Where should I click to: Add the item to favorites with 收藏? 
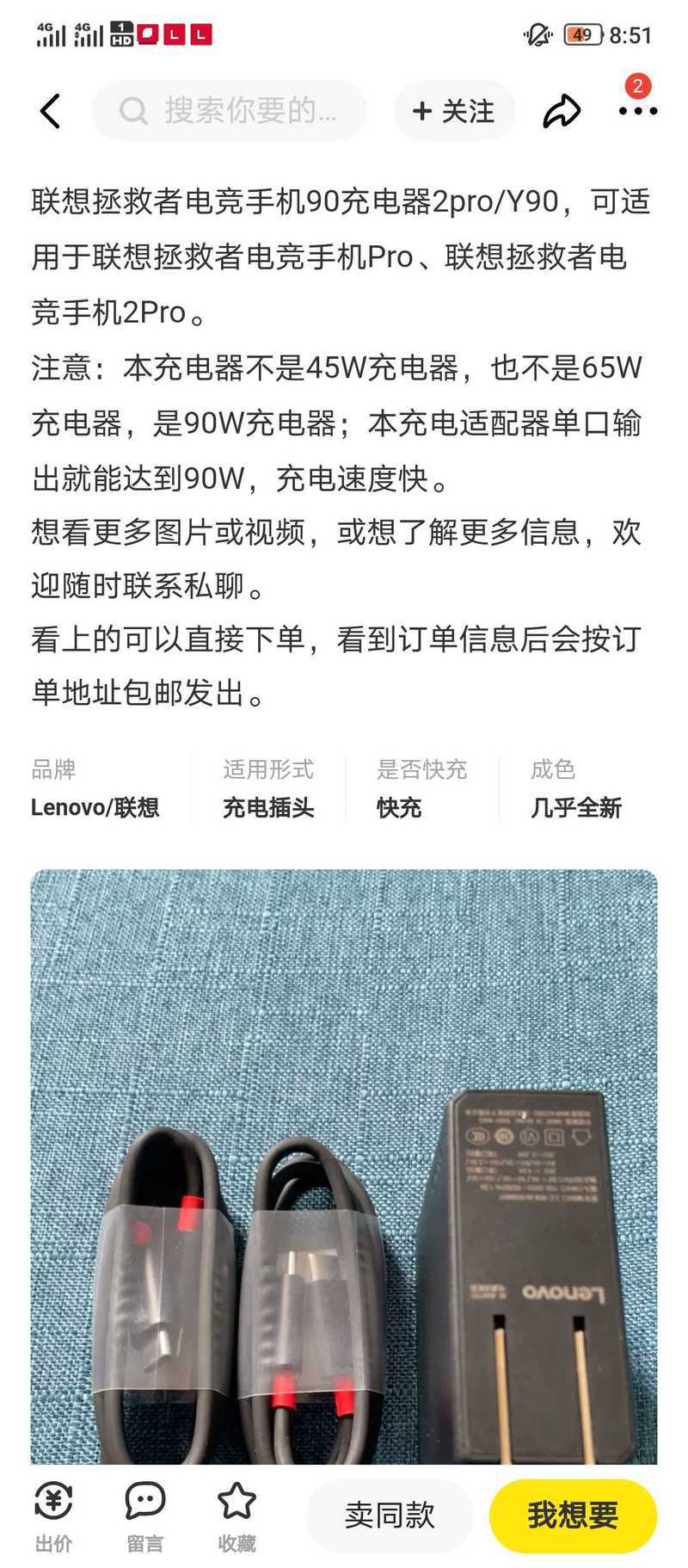[236, 1518]
